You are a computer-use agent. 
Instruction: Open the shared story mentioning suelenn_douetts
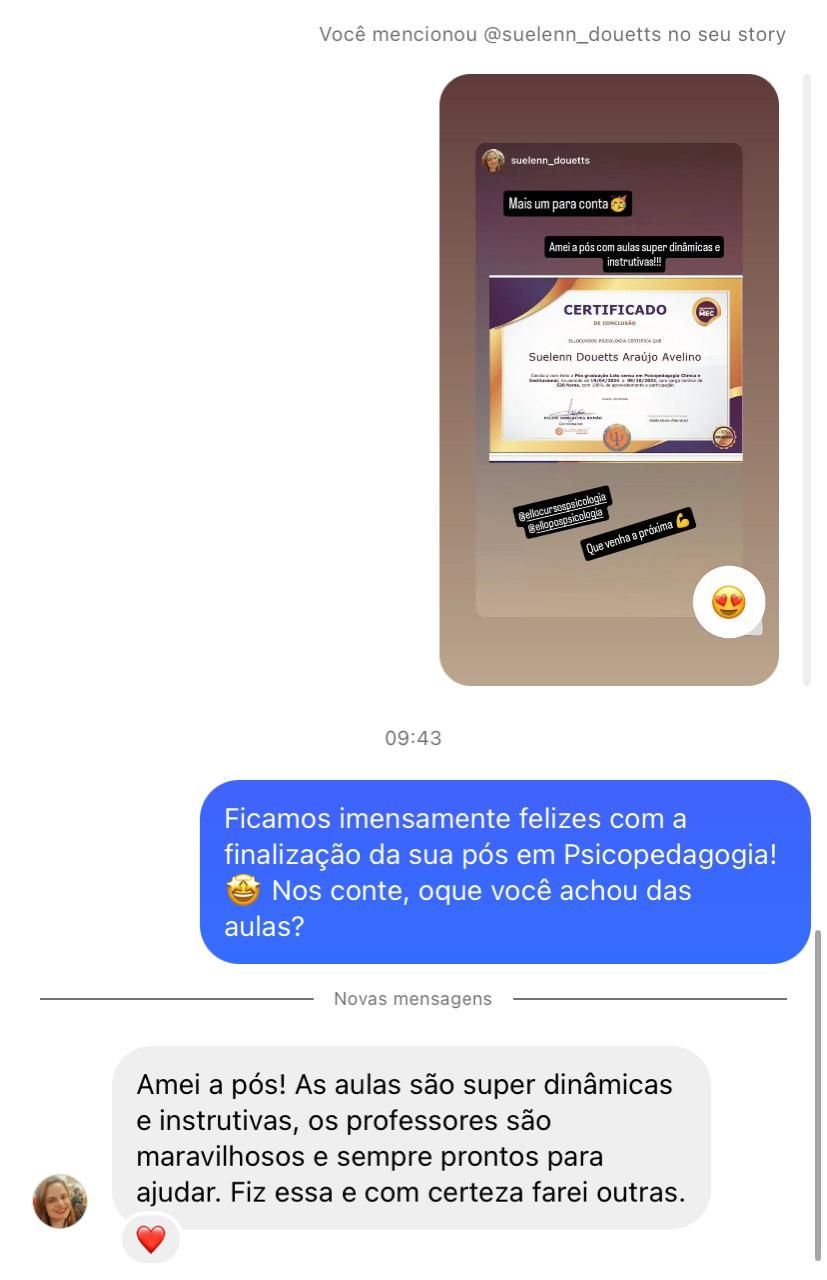click(x=608, y=380)
